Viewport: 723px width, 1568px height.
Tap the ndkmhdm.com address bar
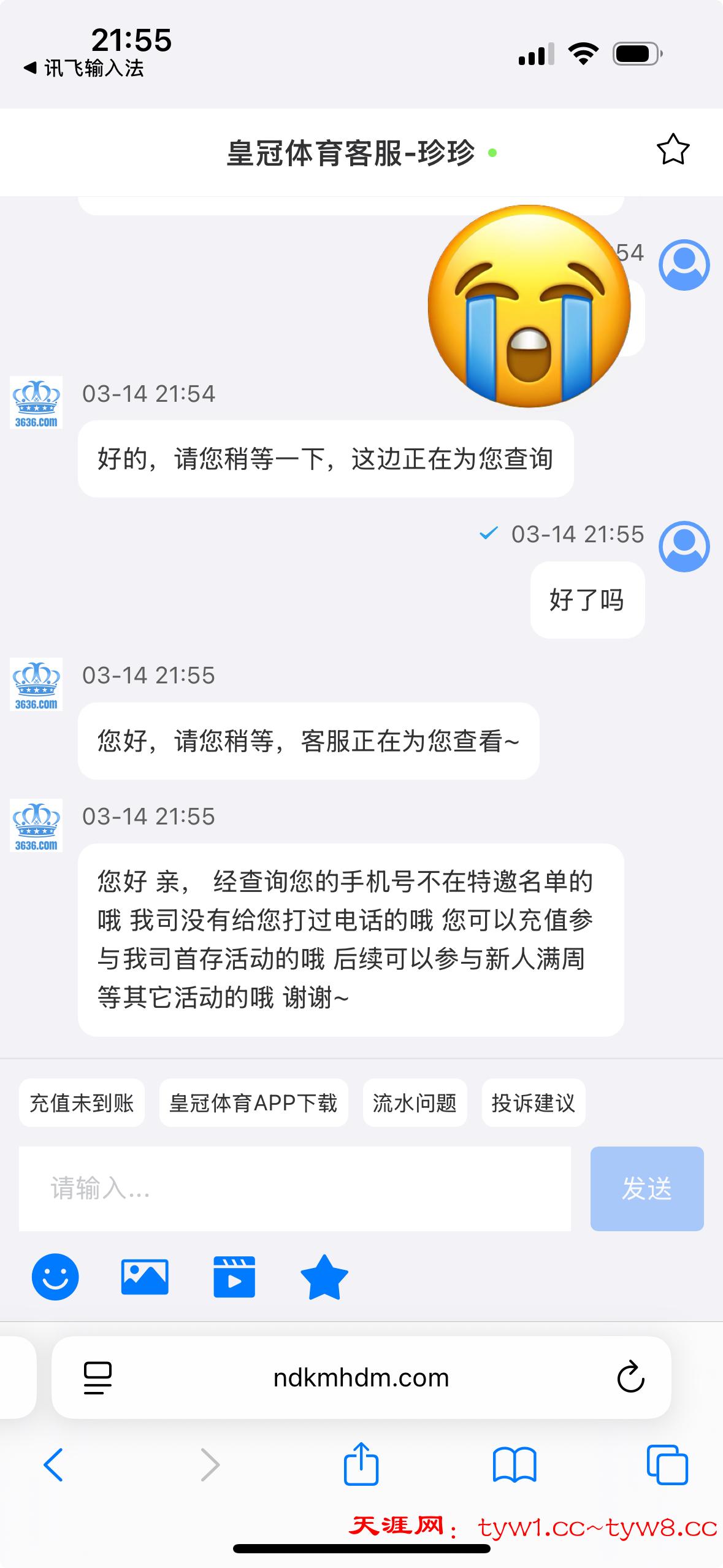click(x=361, y=1378)
